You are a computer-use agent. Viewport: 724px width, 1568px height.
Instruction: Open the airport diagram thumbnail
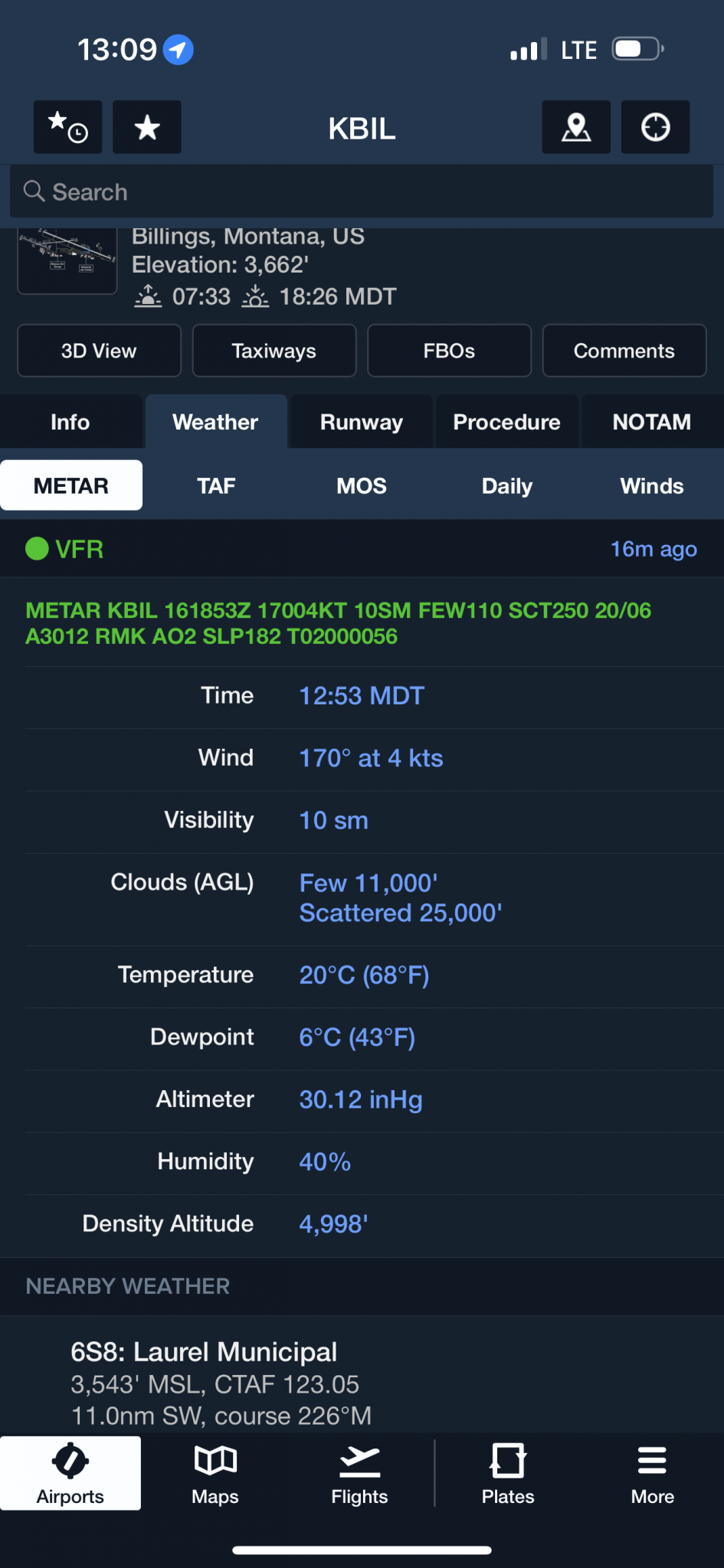(67, 262)
